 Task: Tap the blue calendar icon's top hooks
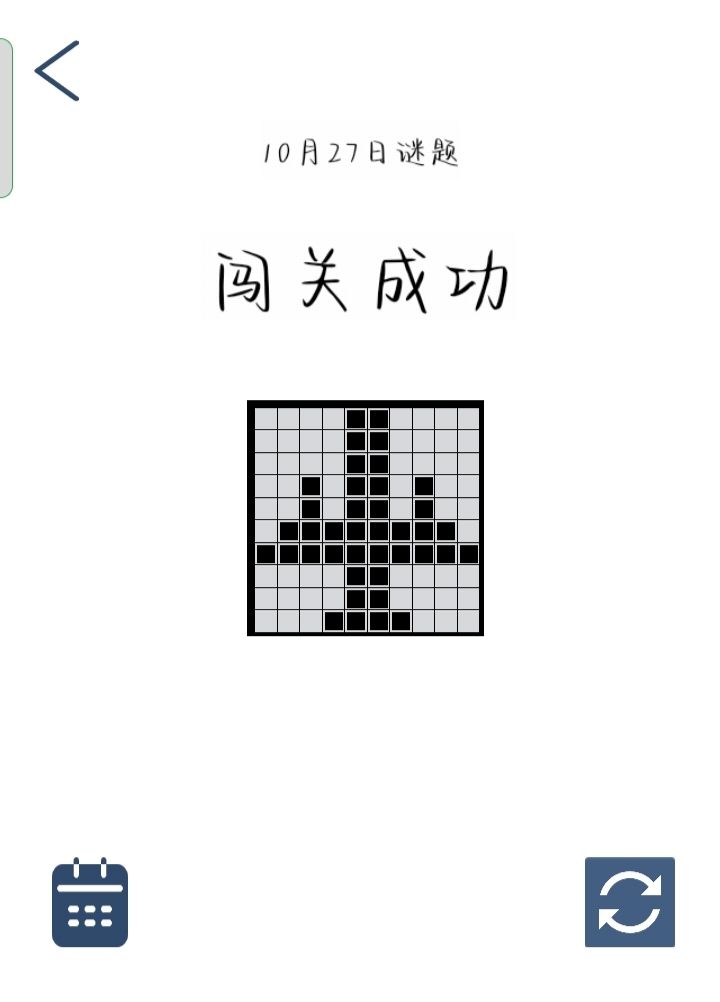(x=89, y=868)
